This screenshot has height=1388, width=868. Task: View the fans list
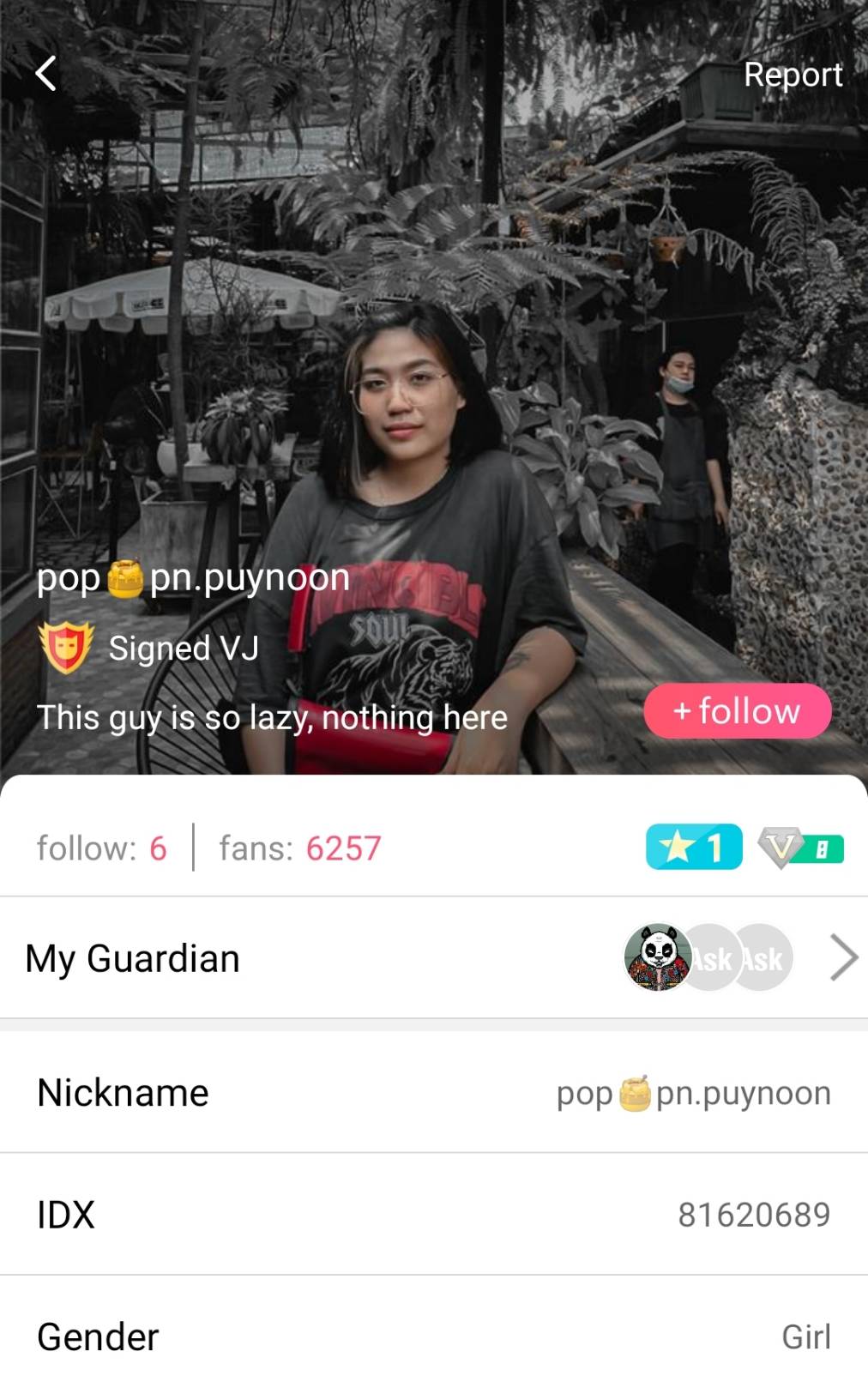(299, 848)
